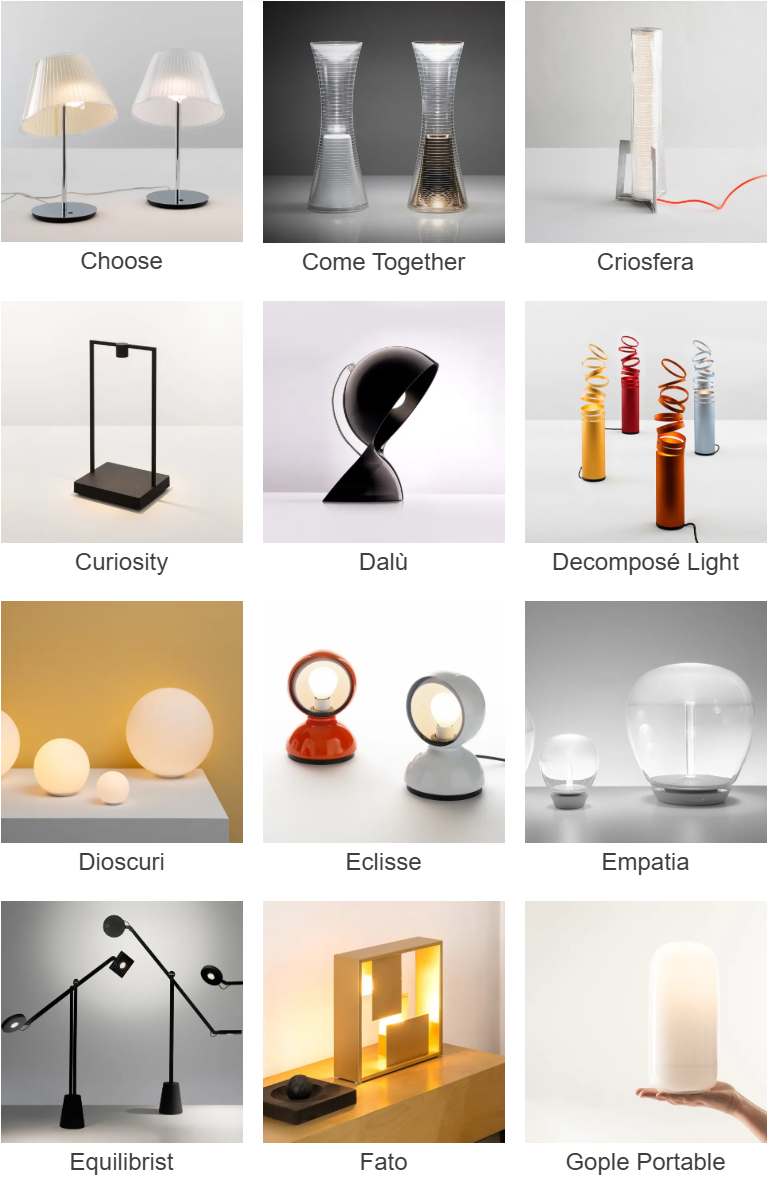Screen dimensions: 767x1181
Task: Open the Curiosity lamp page
Action: tap(121, 422)
